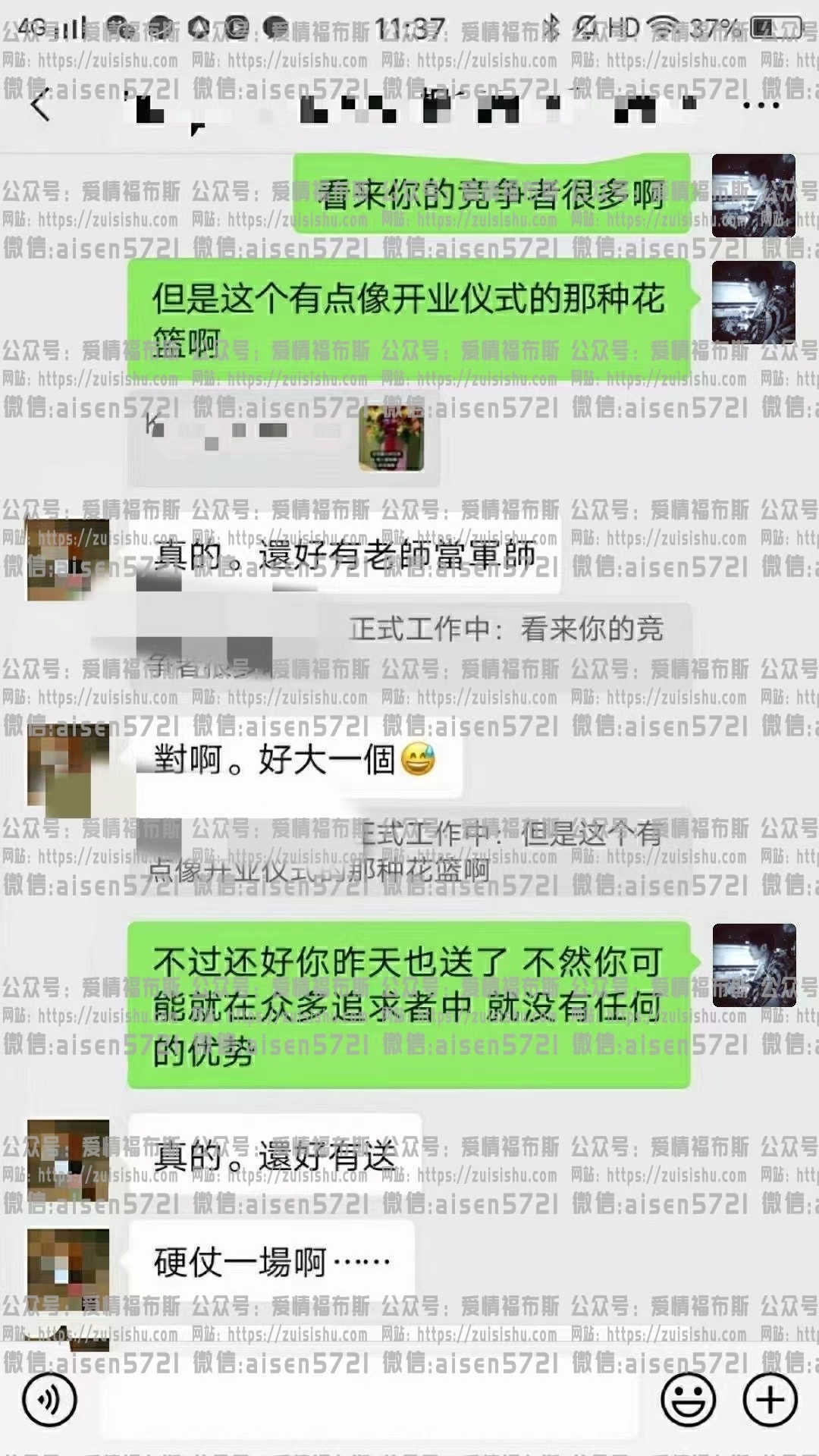
Task: Open the plus attachment menu
Action: pyautogui.click(x=770, y=1399)
